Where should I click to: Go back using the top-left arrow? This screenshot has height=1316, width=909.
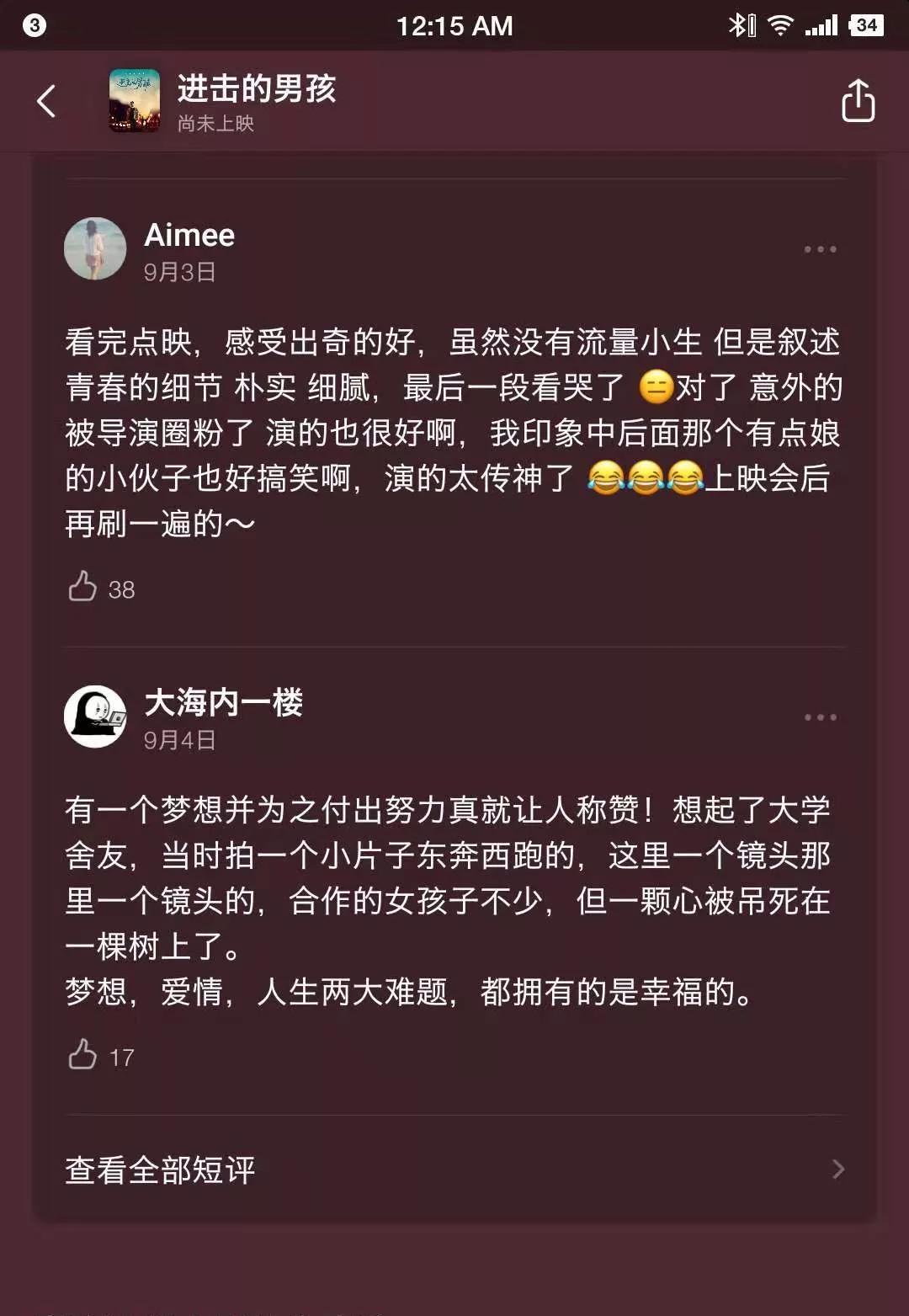click(47, 102)
